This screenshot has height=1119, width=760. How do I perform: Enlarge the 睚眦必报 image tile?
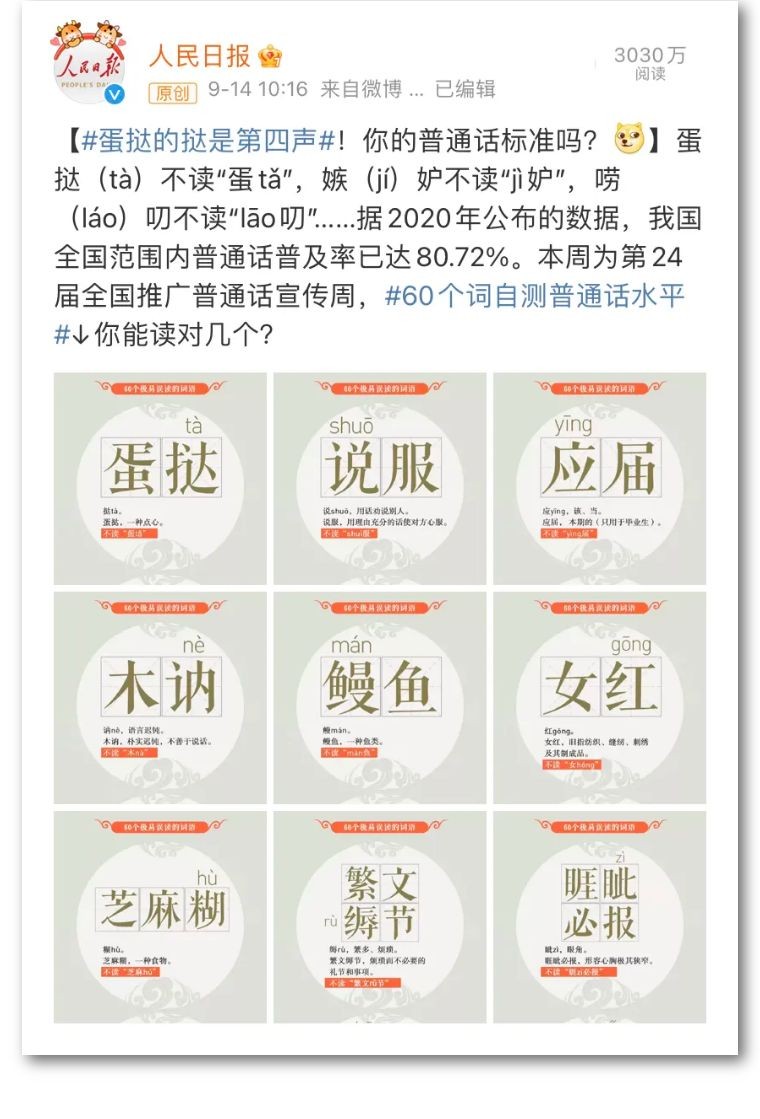click(x=599, y=916)
